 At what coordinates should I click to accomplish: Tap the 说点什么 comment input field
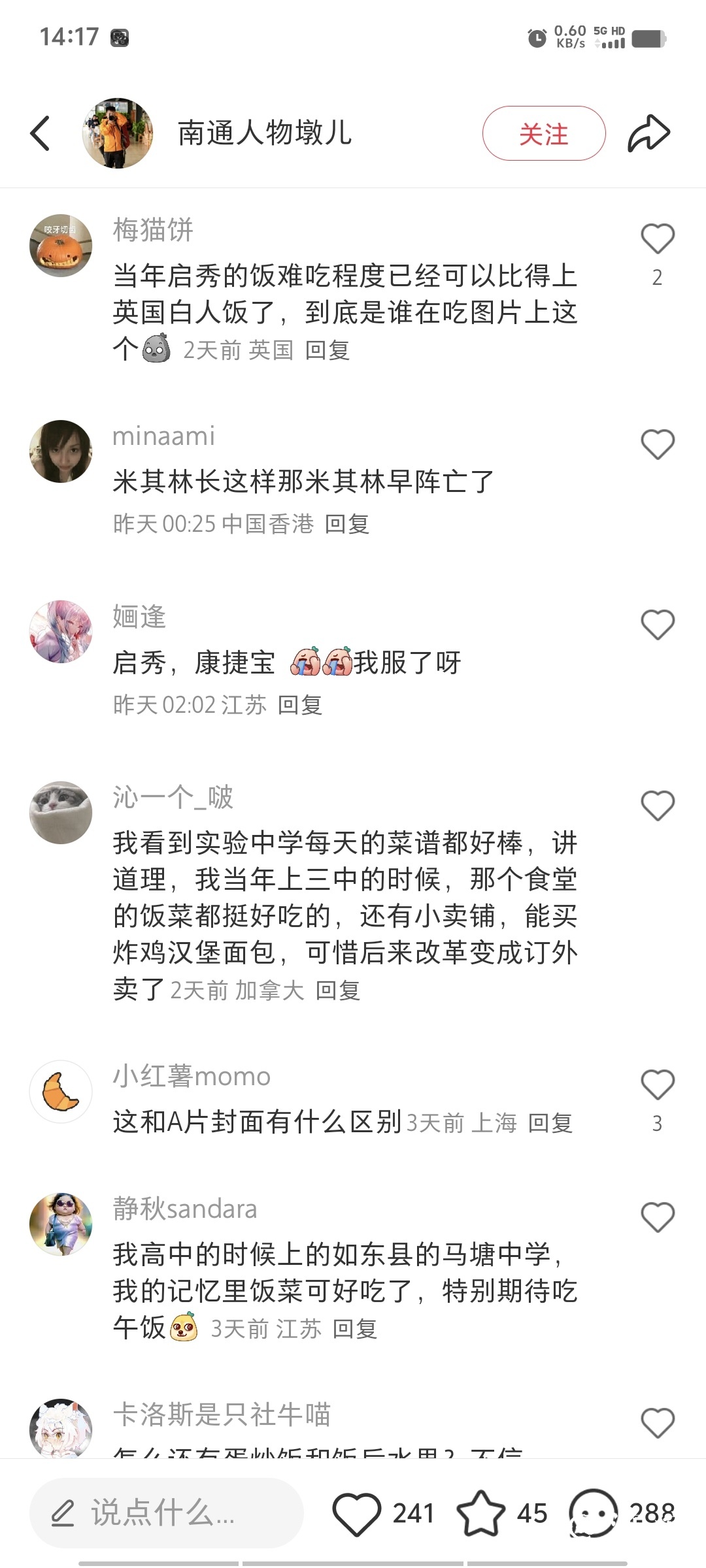[x=167, y=1513]
